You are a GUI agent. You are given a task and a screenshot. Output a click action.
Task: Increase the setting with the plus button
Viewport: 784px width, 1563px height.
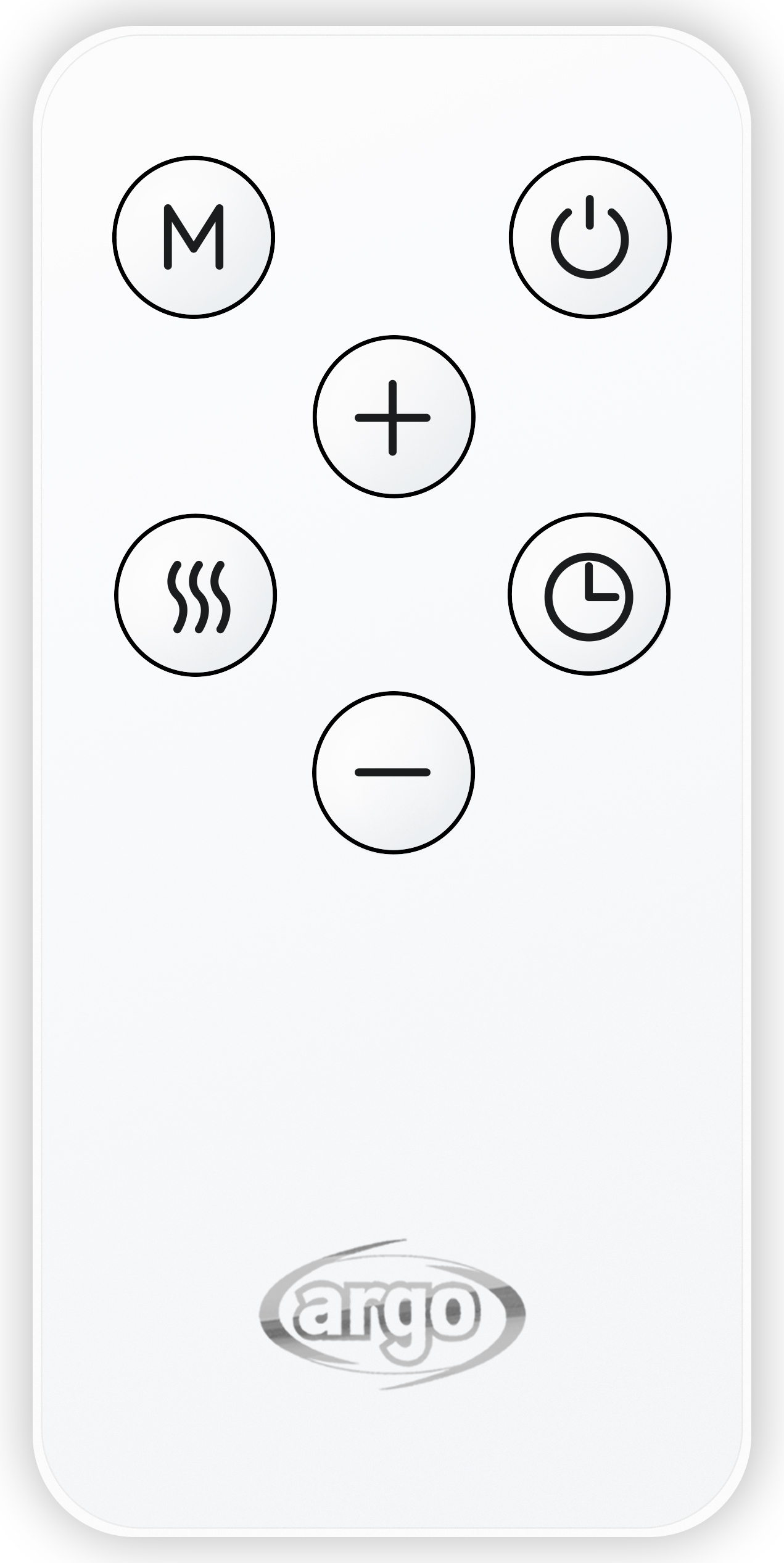pyautogui.click(x=394, y=417)
